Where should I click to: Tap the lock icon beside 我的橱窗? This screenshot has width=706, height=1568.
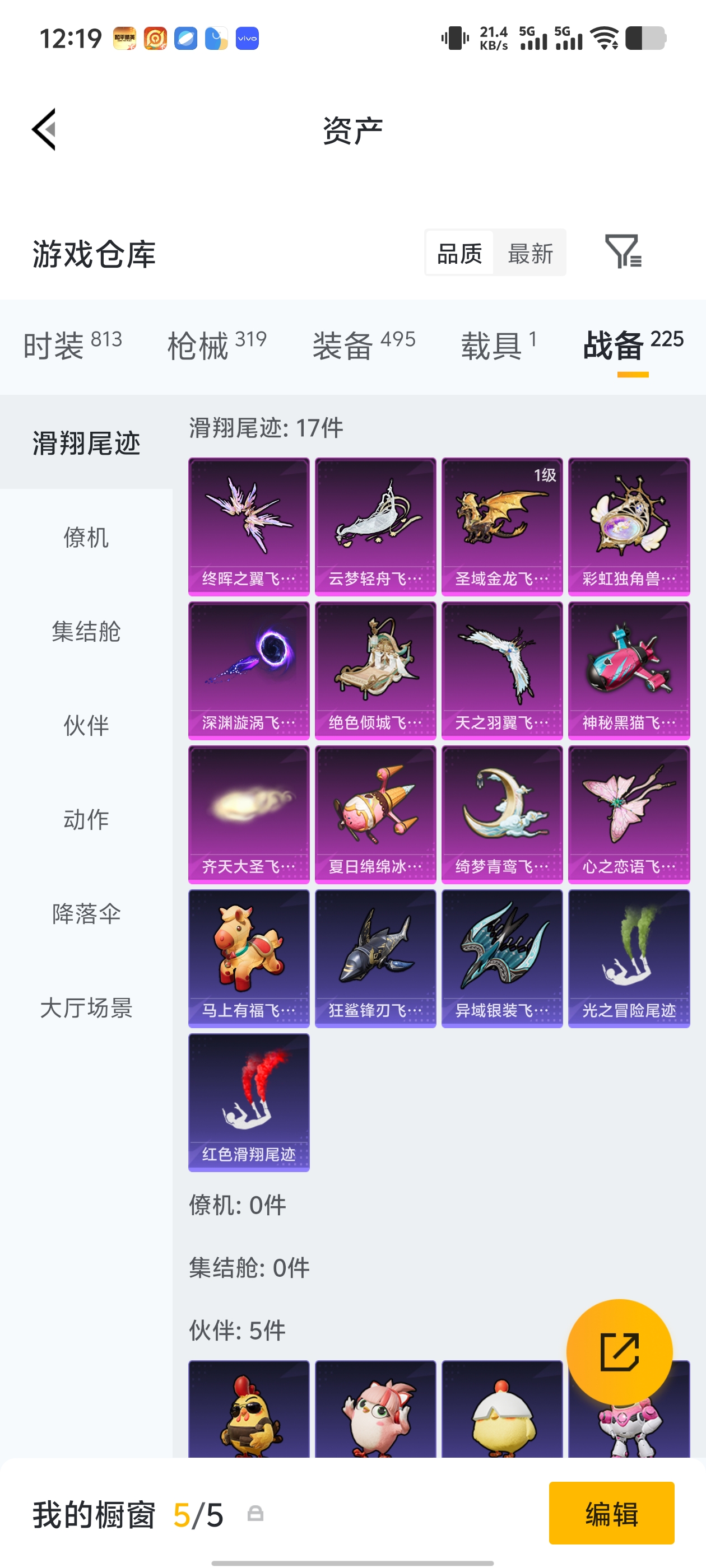coord(256,1514)
